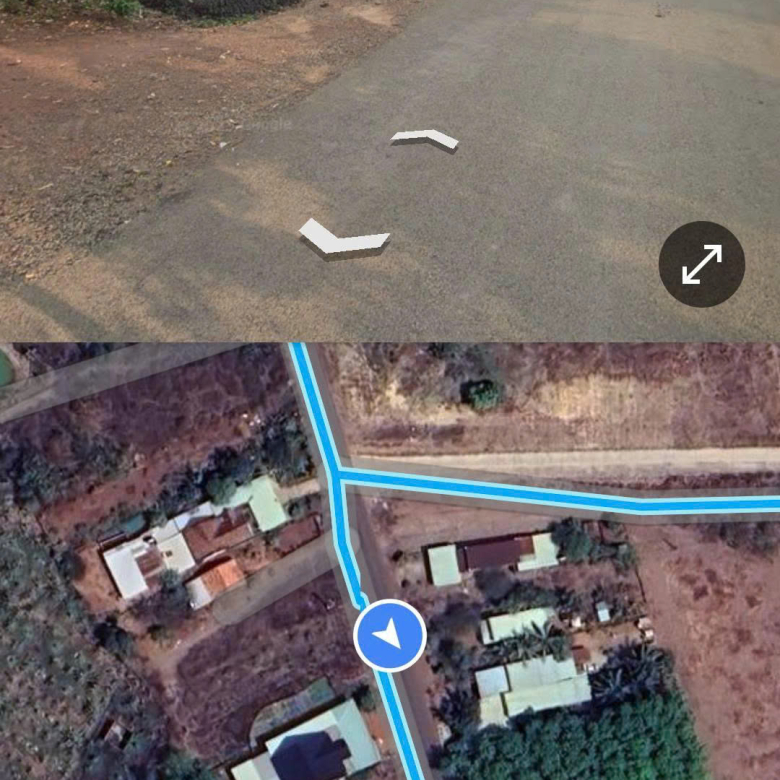Screen dimensions: 780x780
Task: Move along the lower-left Street View arrow
Action: coord(342,238)
